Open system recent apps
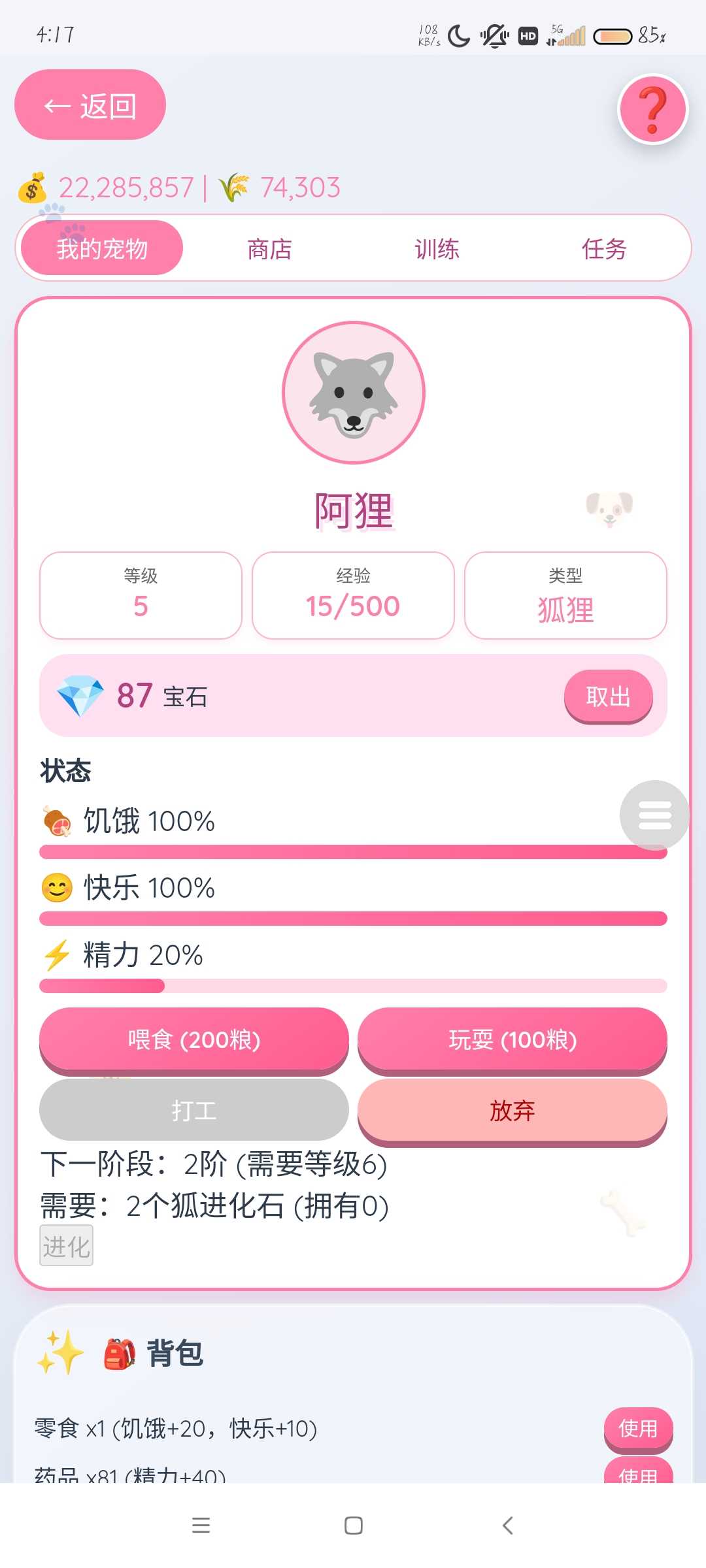 click(x=201, y=1526)
